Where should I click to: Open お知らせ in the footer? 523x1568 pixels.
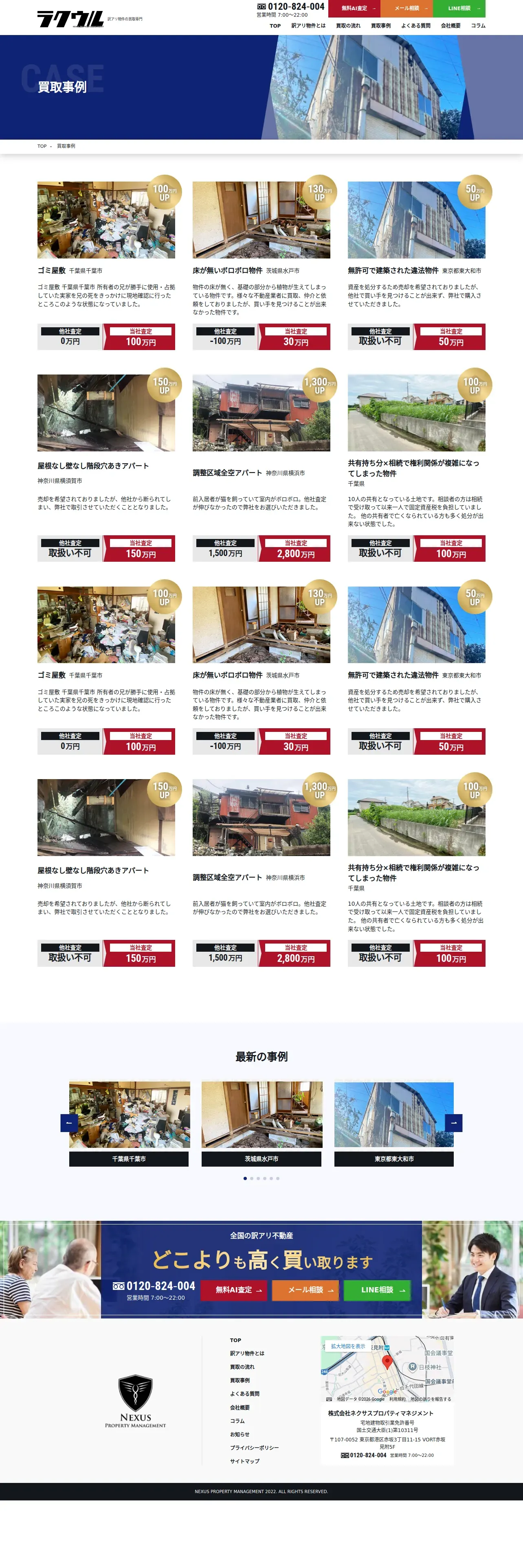240,1434
